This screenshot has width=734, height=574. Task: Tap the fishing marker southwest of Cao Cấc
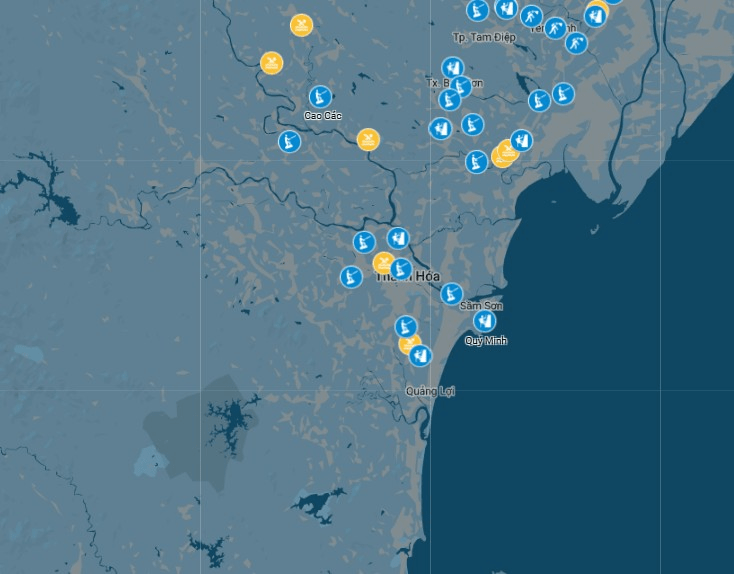pos(290,142)
